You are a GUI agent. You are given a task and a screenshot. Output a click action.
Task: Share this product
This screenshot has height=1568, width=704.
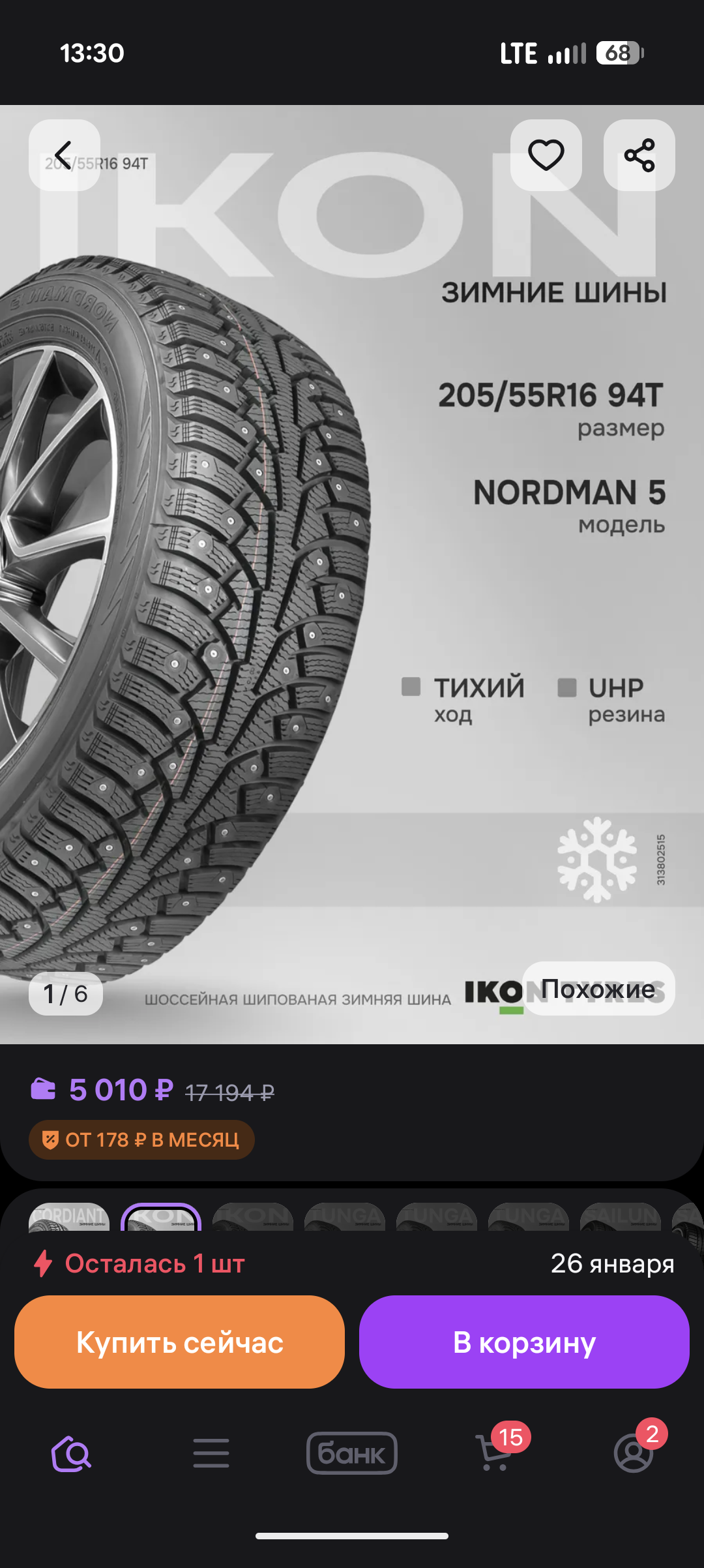pyautogui.click(x=639, y=155)
